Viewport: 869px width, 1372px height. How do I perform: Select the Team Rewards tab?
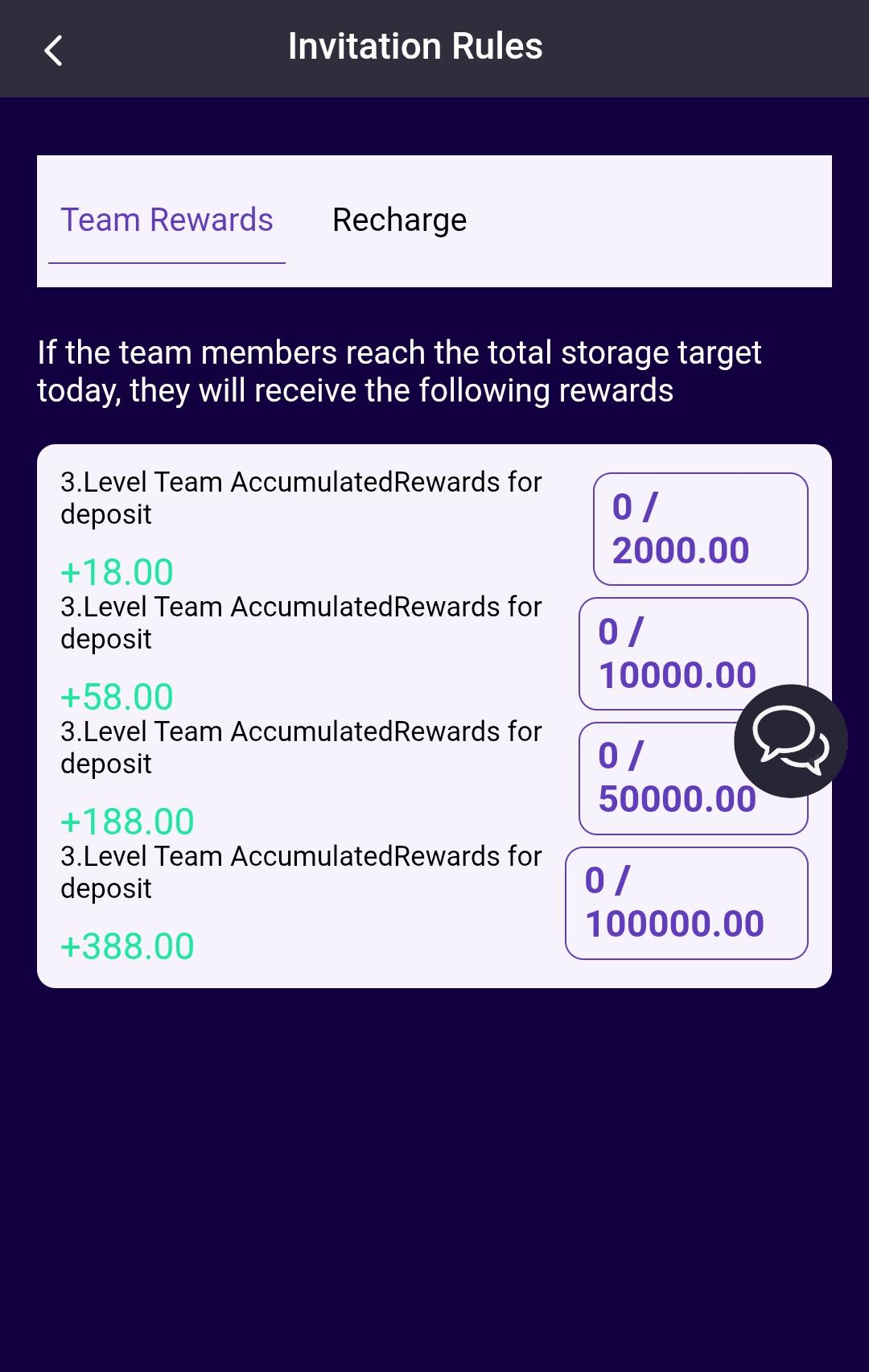pos(167,219)
